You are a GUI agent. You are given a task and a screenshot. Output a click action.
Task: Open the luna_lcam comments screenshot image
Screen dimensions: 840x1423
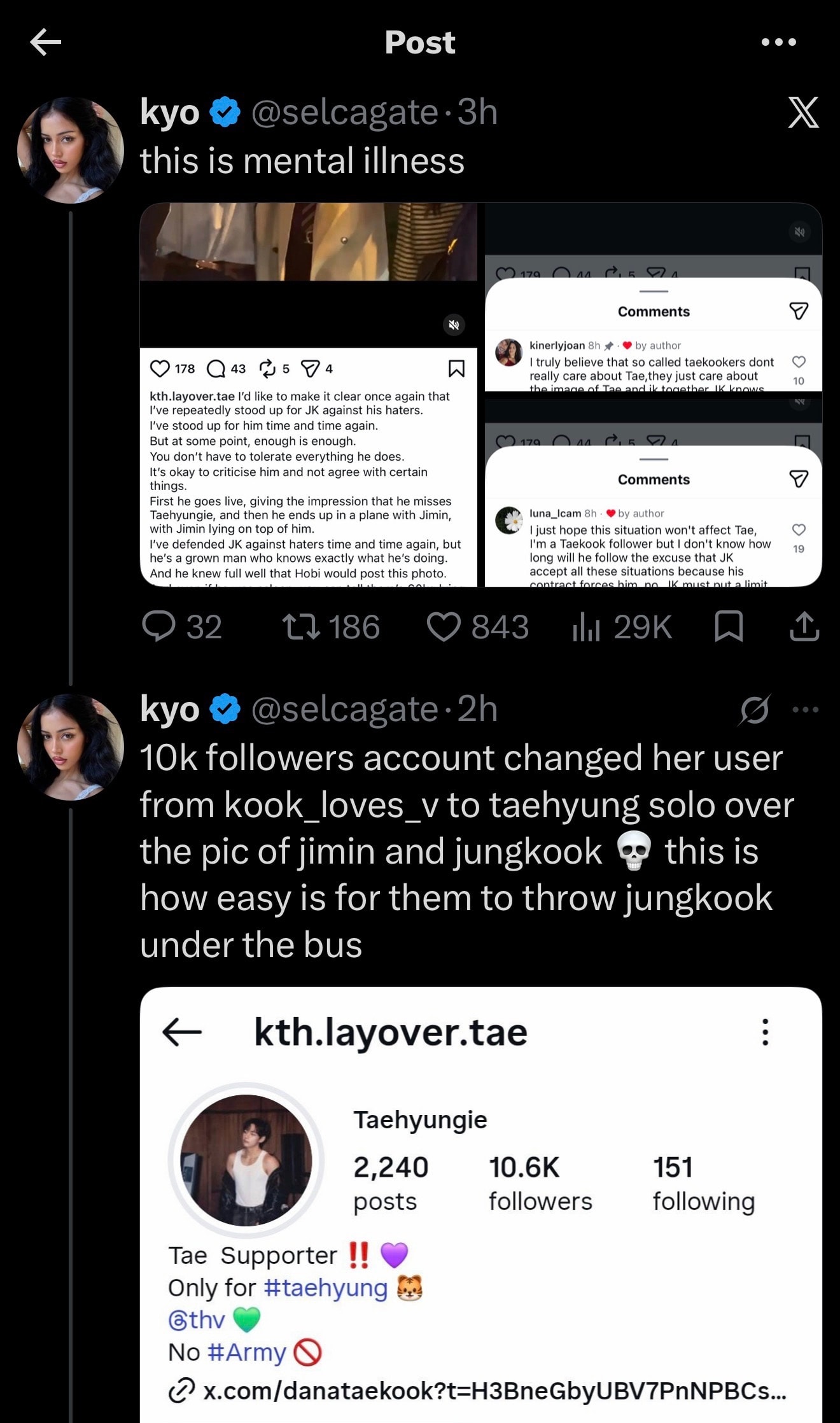pos(654,490)
